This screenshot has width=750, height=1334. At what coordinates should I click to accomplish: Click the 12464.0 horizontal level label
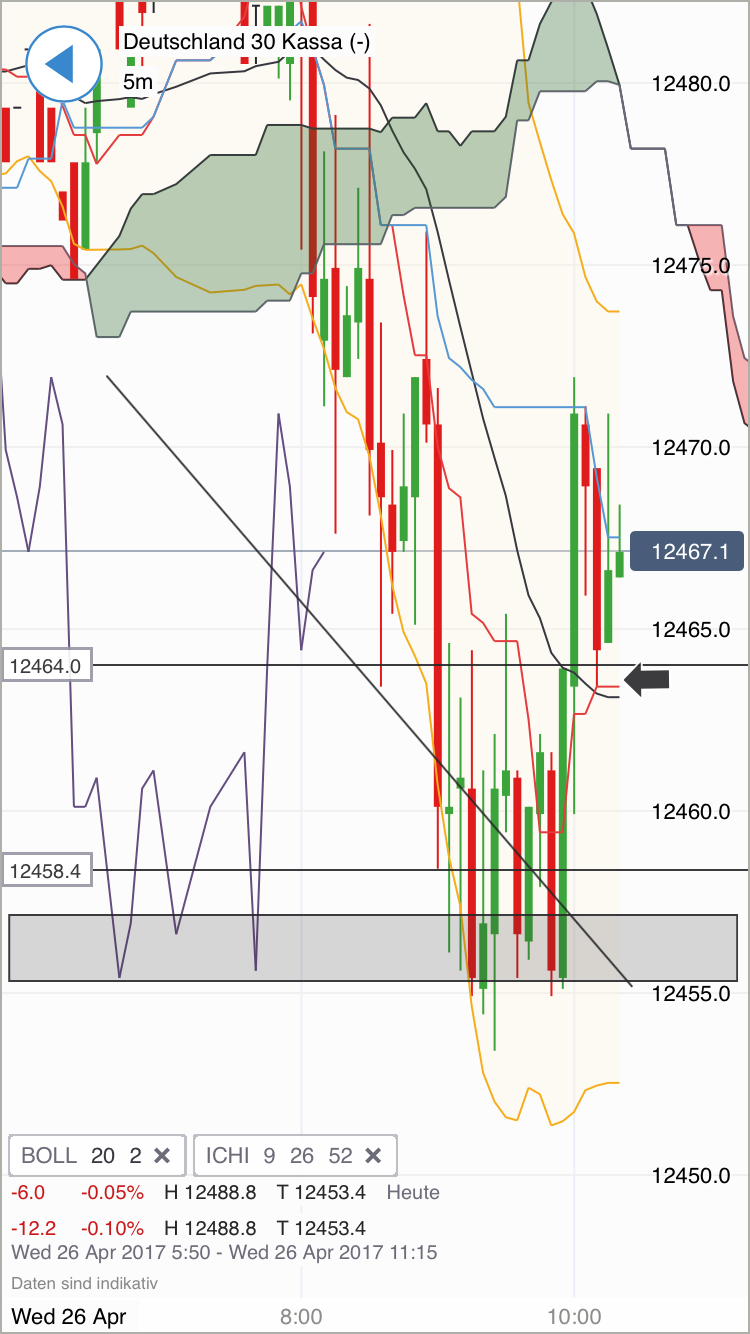[48, 664]
